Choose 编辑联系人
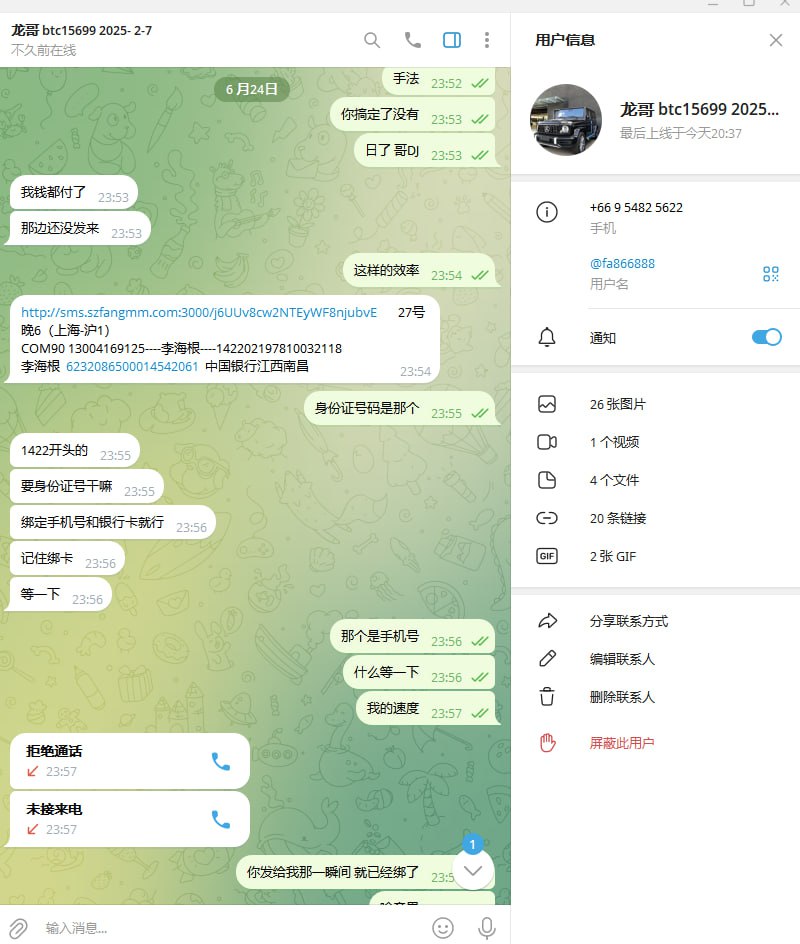The image size is (800, 944). tap(622, 659)
